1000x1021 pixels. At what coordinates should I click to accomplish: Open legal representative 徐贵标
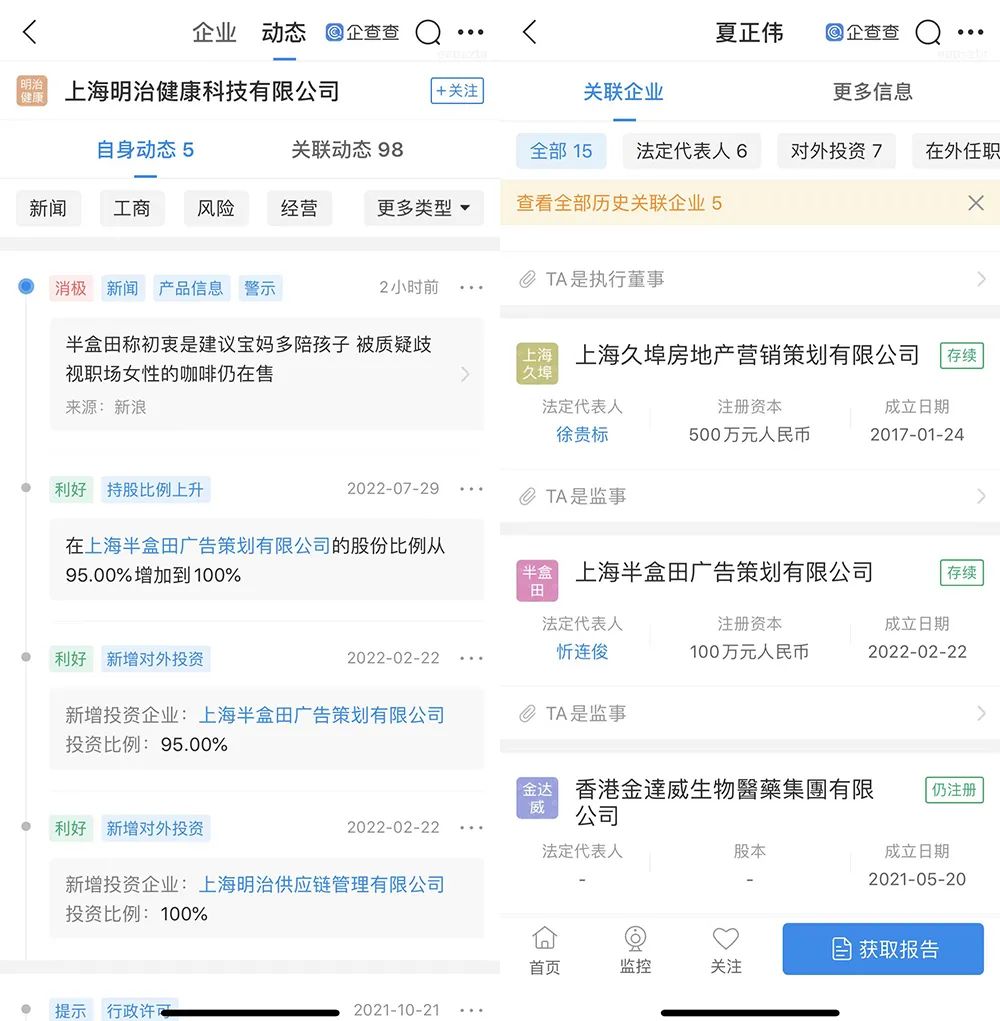tap(582, 435)
